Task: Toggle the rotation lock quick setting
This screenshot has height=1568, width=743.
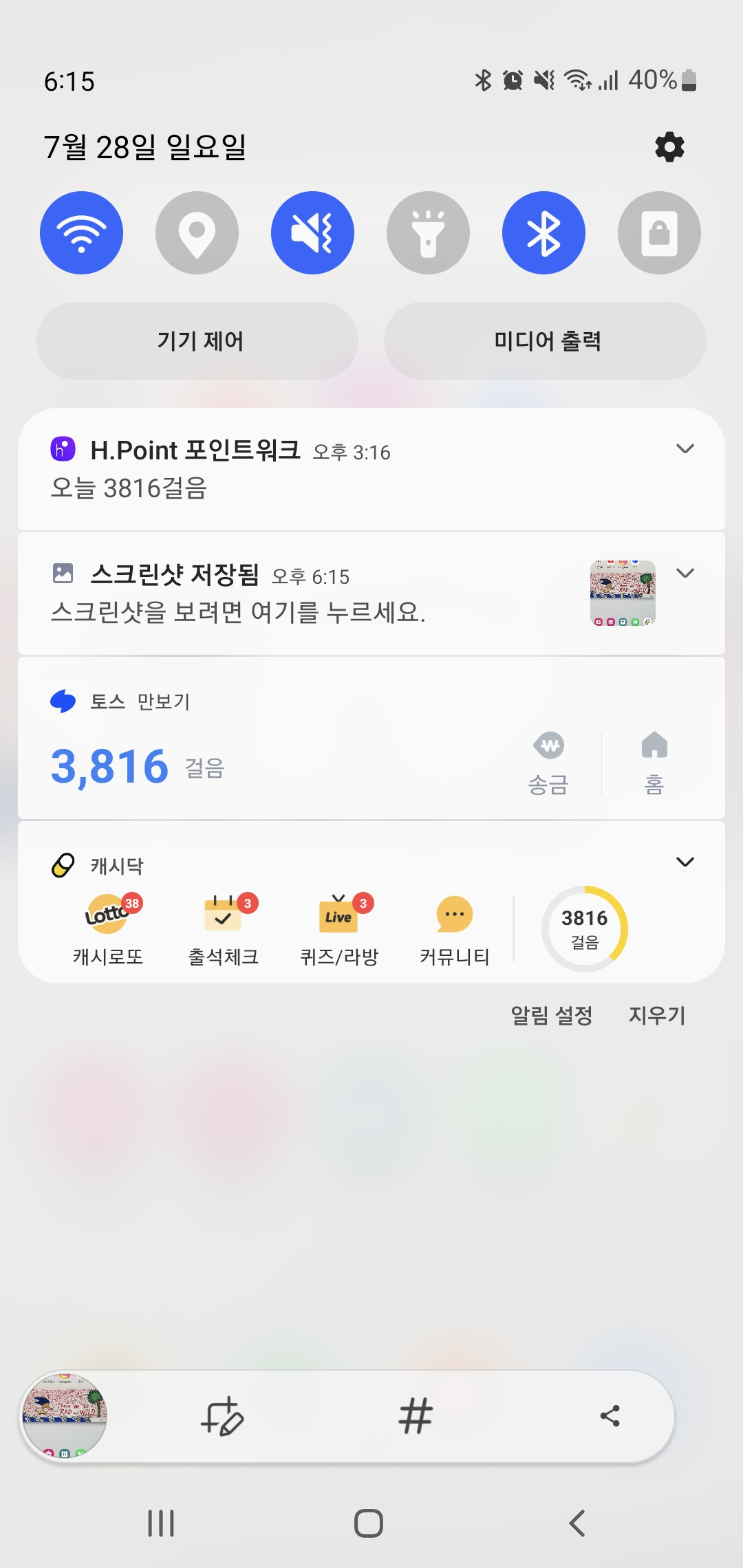Action: 659,233
